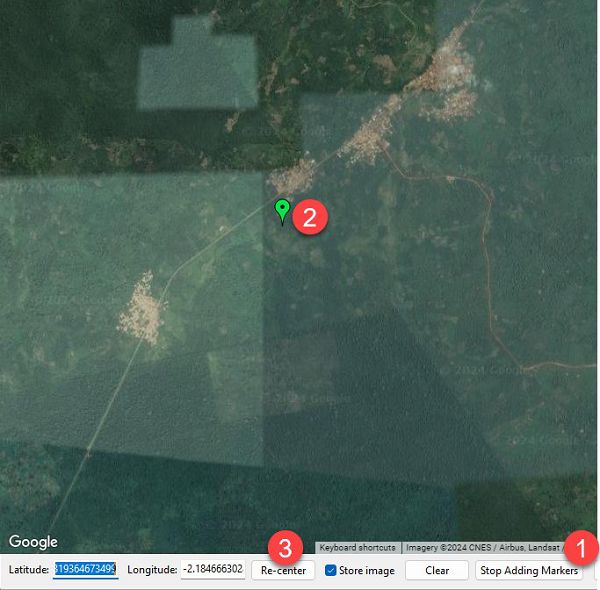The height and width of the screenshot is (590, 600).
Task: Focus the Longitude input field
Action: (x=213, y=570)
